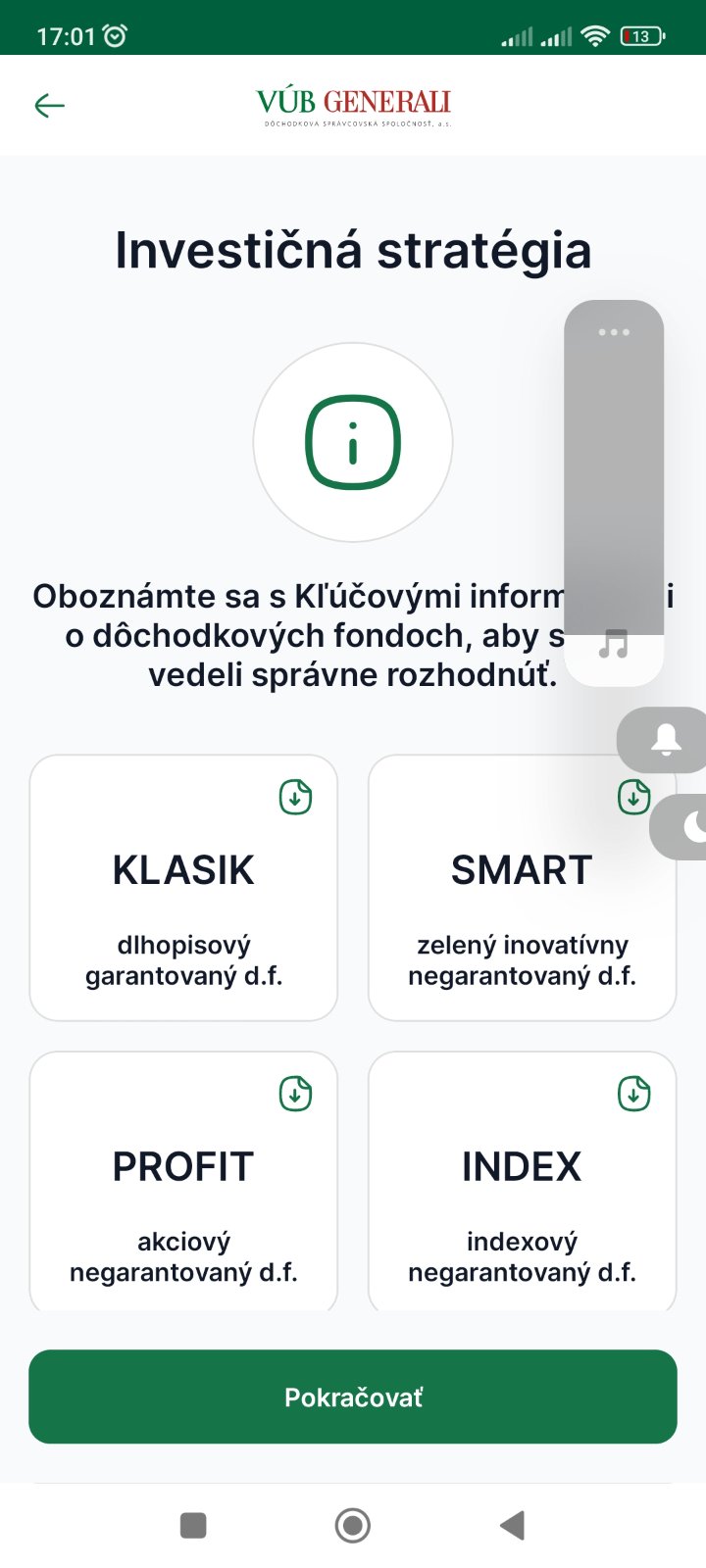Tap the system home button
Image resolution: width=706 pixels, height=1568 pixels.
[x=353, y=1525]
